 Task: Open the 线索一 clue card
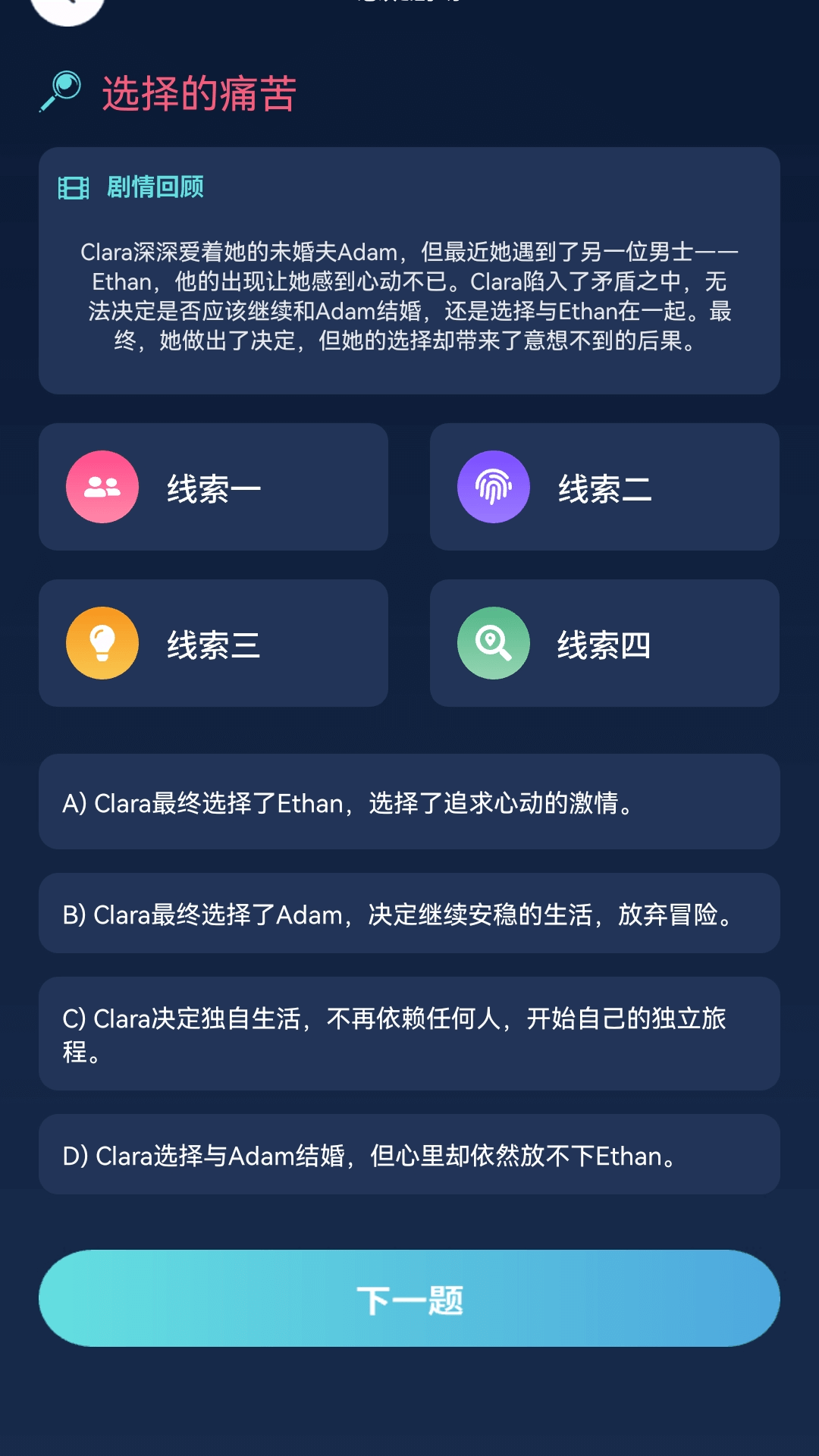(213, 487)
